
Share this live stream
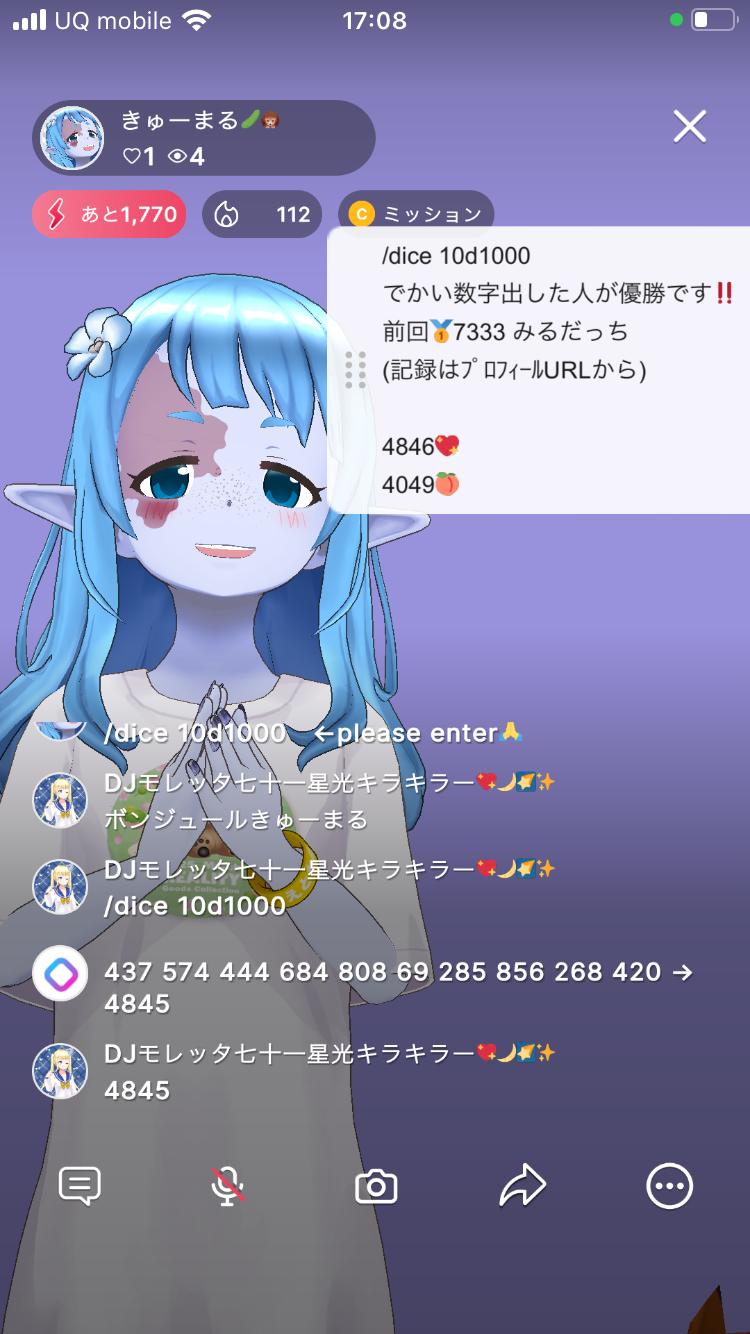click(x=522, y=1186)
